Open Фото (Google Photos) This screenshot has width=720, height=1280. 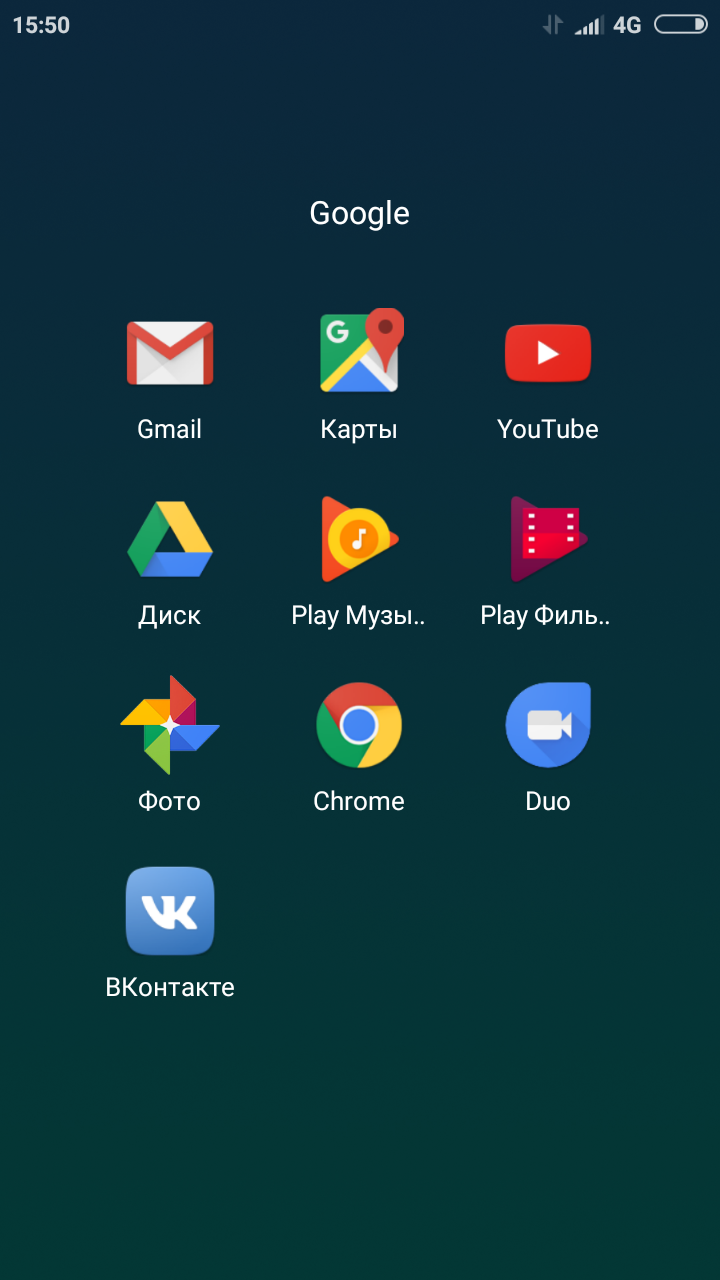click(169, 726)
